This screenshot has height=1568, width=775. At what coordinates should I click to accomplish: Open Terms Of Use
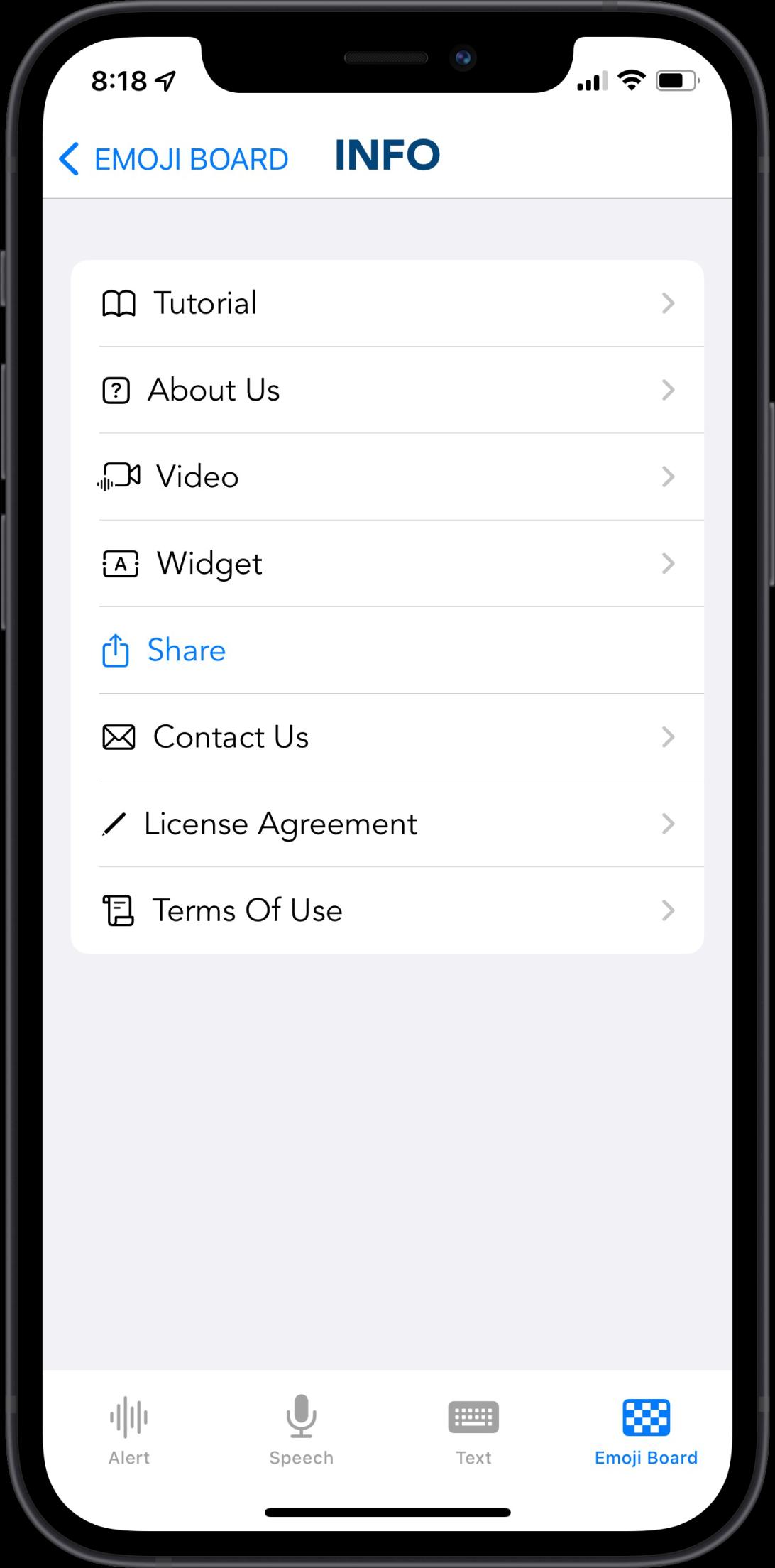(387, 910)
